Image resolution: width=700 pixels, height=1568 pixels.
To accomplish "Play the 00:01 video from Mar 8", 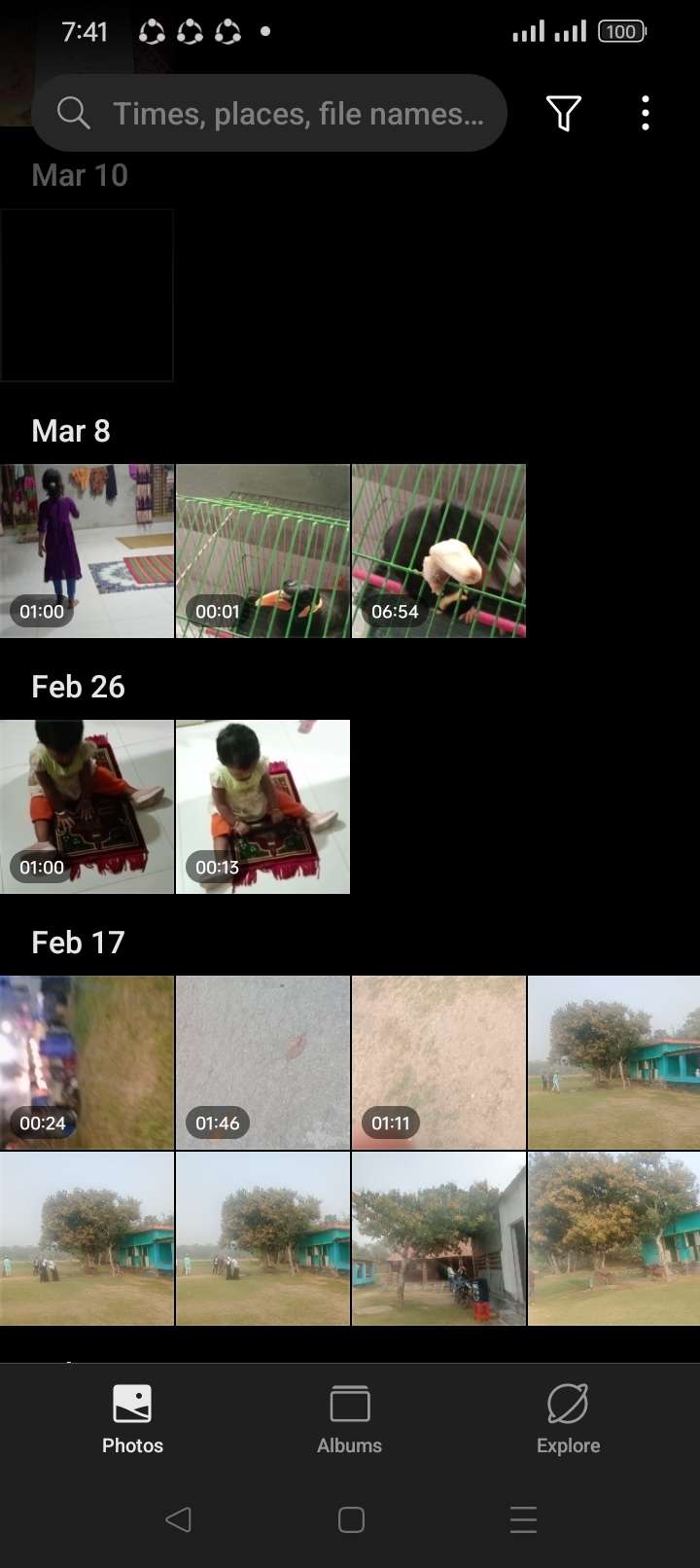I will pos(262,551).
